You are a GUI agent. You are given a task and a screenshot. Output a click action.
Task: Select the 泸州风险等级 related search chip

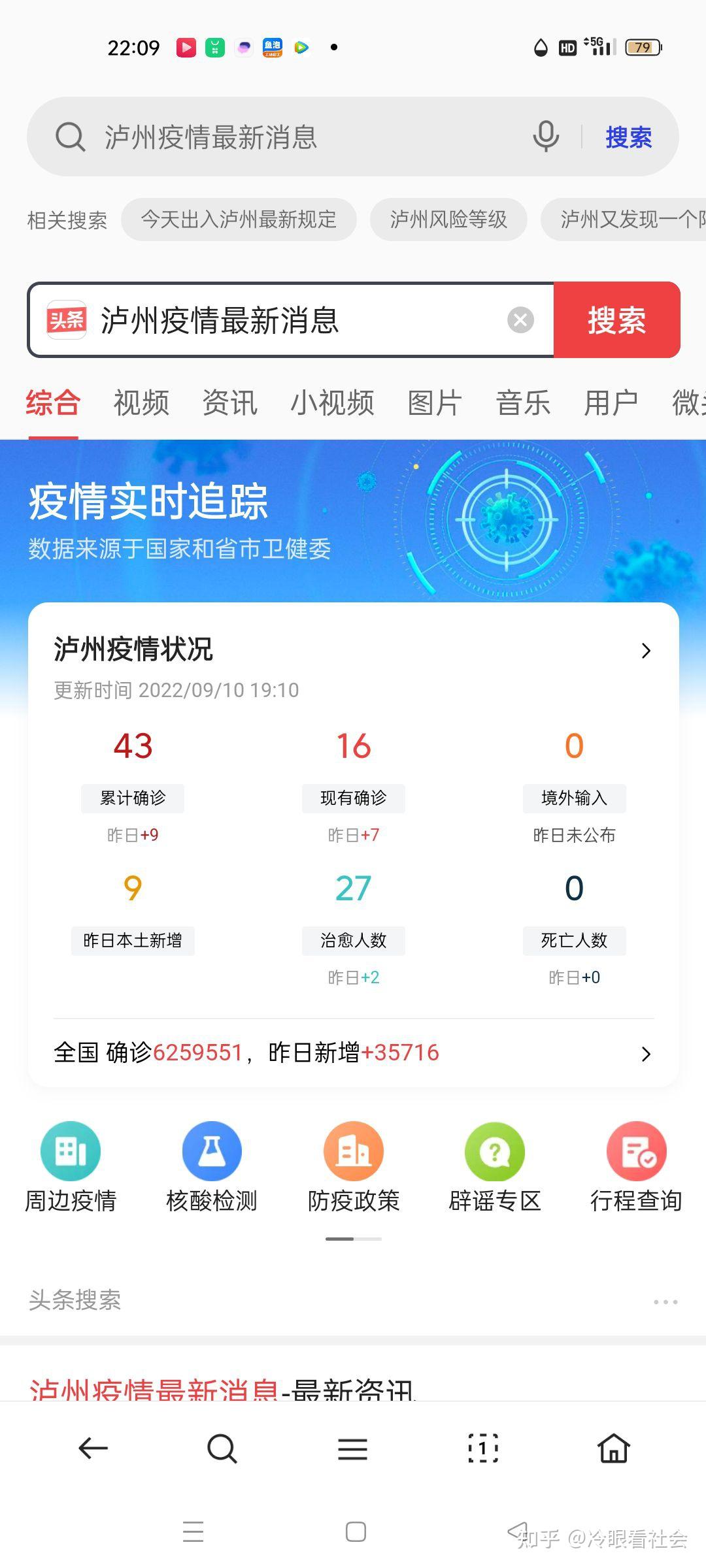pyautogui.click(x=448, y=220)
